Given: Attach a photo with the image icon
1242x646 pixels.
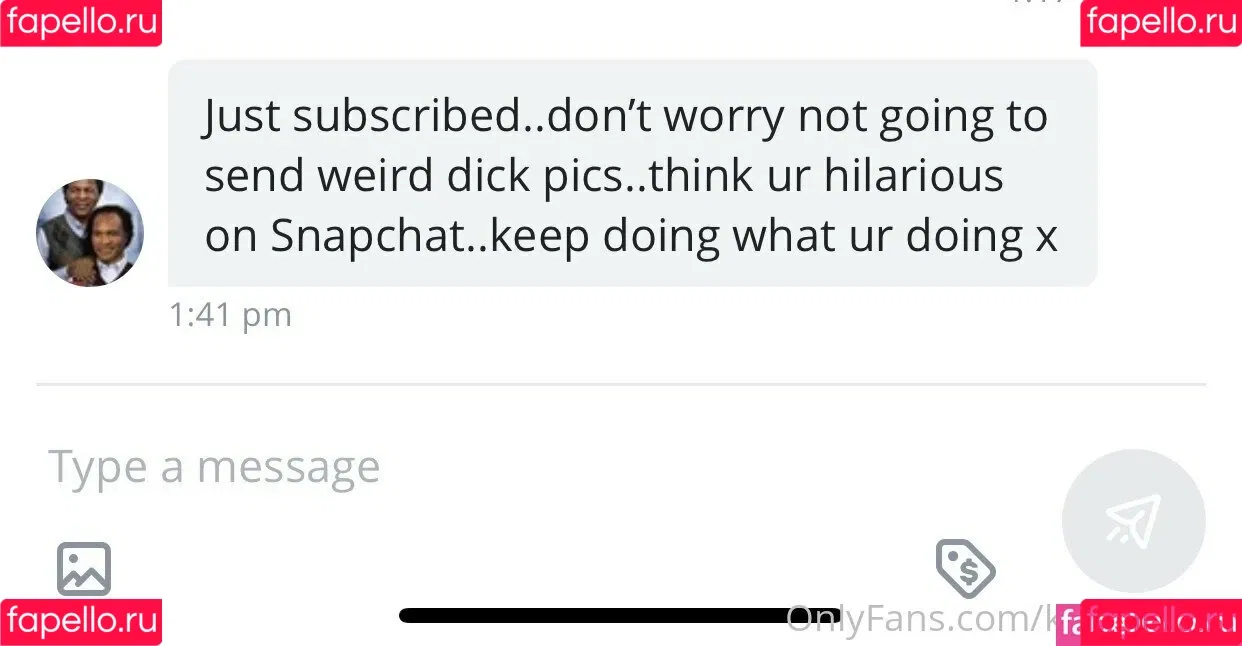Looking at the screenshot, I should pos(84,569).
